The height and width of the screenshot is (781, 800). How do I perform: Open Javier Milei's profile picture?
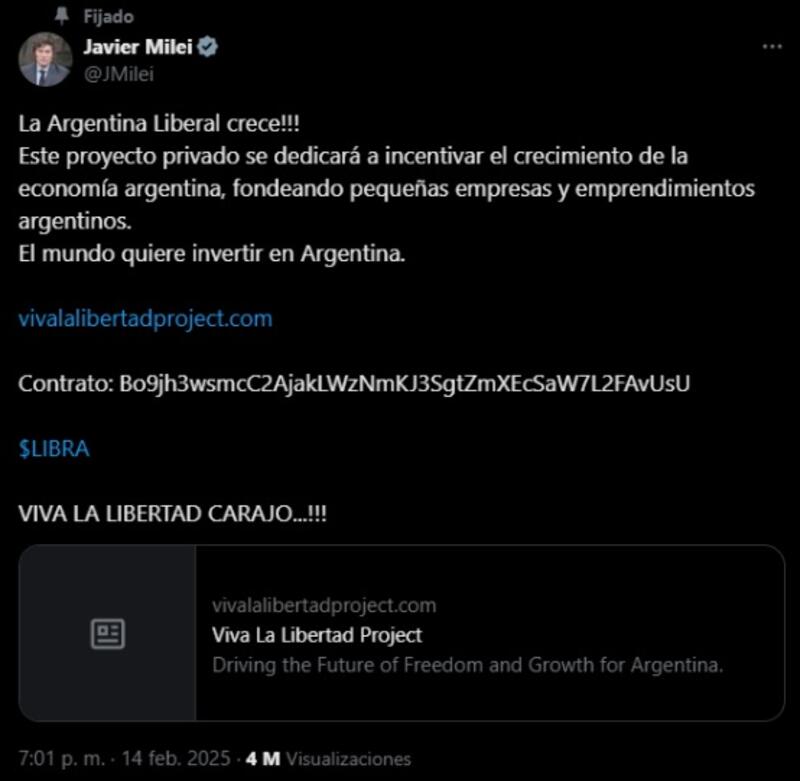click(x=45, y=59)
